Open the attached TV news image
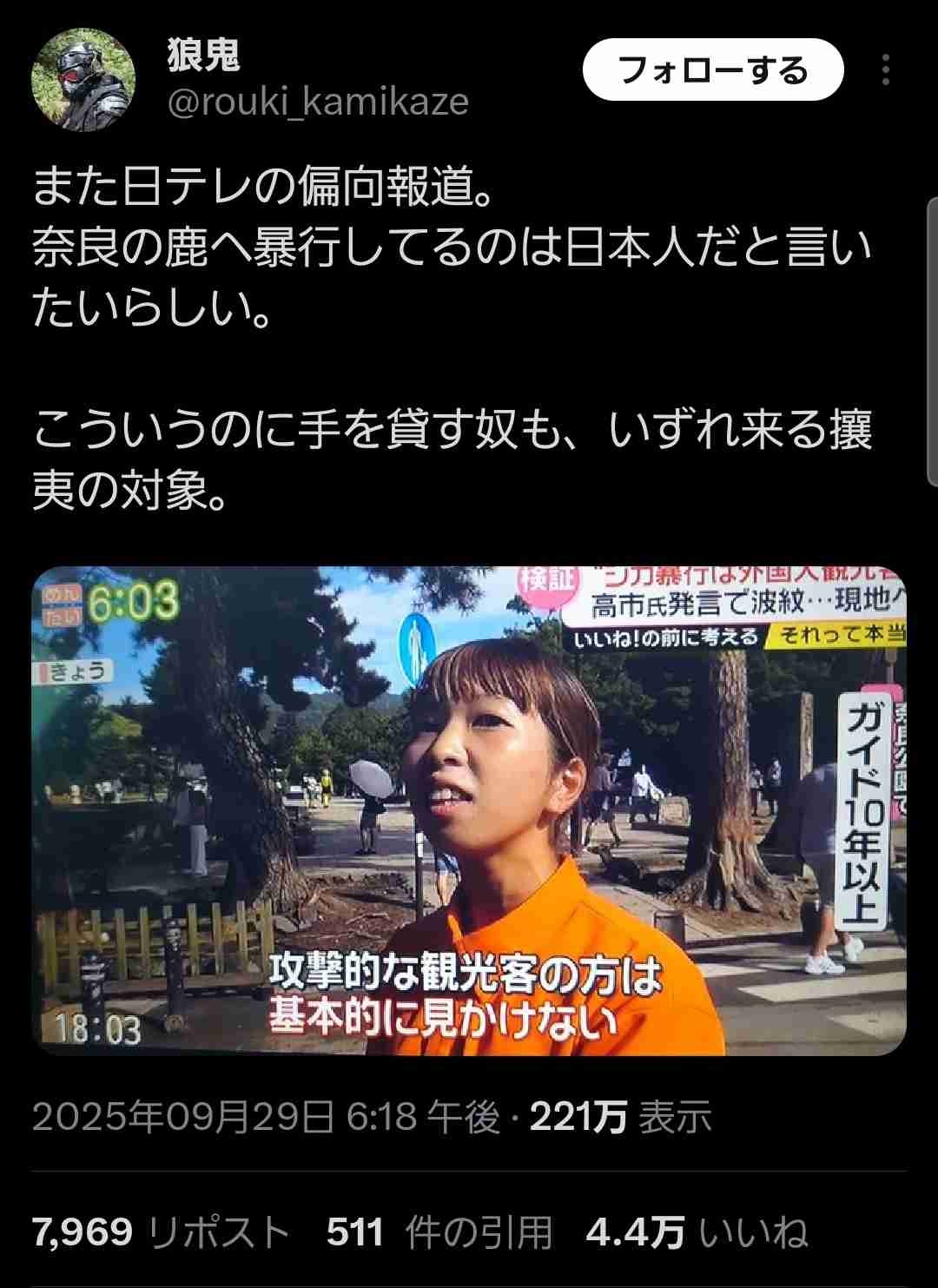938x1288 pixels. (x=469, y=810)
